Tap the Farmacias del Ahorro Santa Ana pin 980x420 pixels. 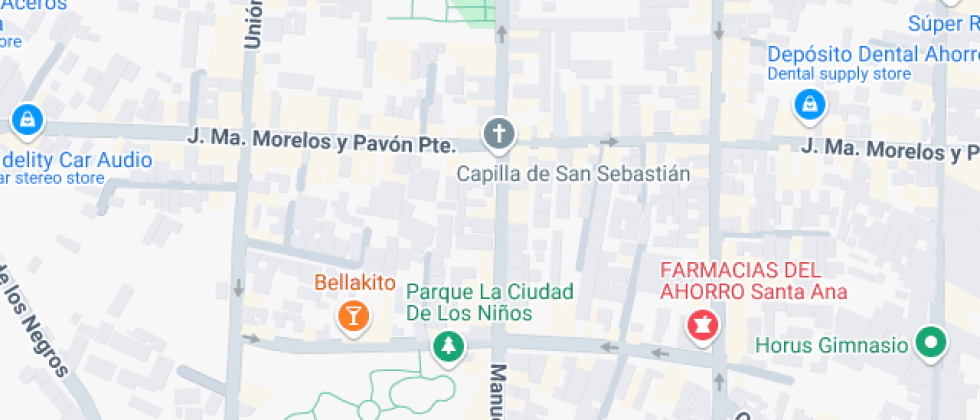[x=703, y=324]
